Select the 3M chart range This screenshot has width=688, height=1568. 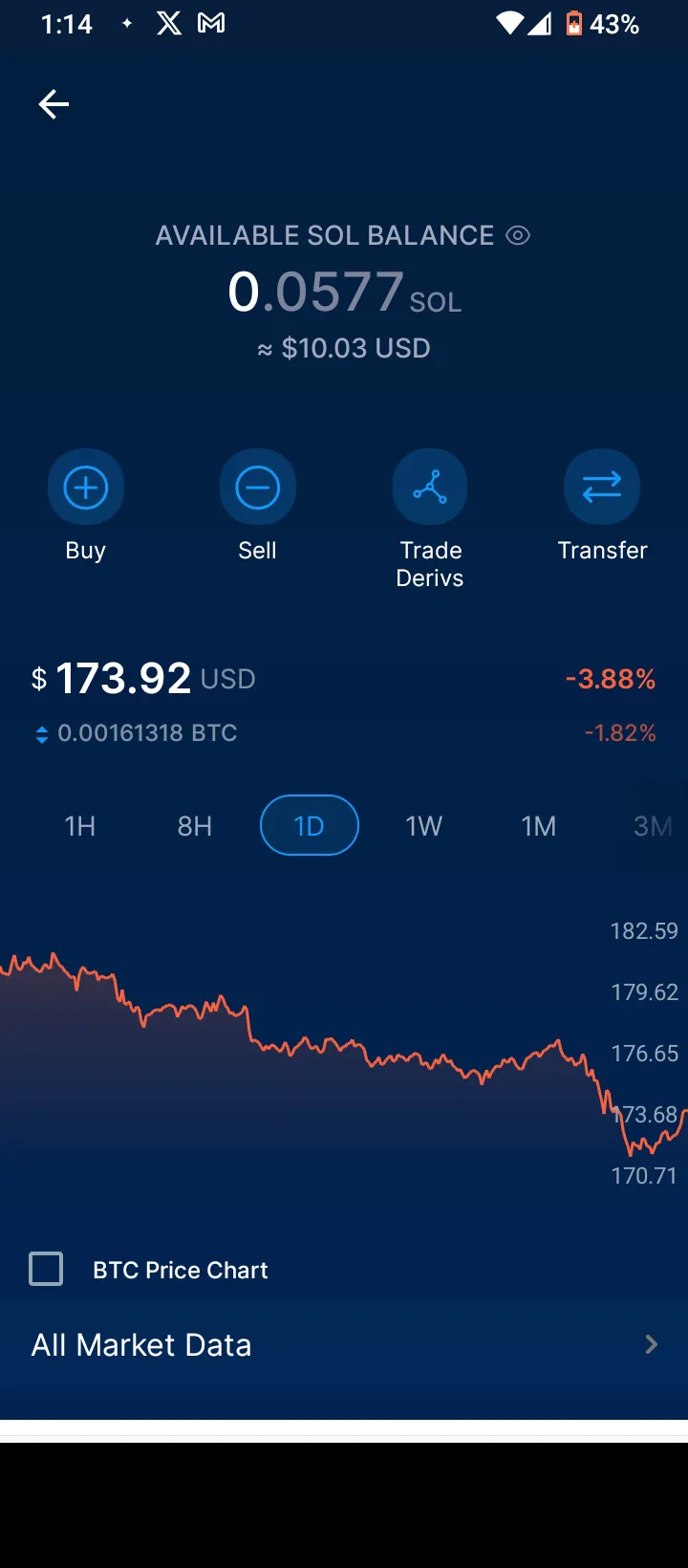point(653,826)
